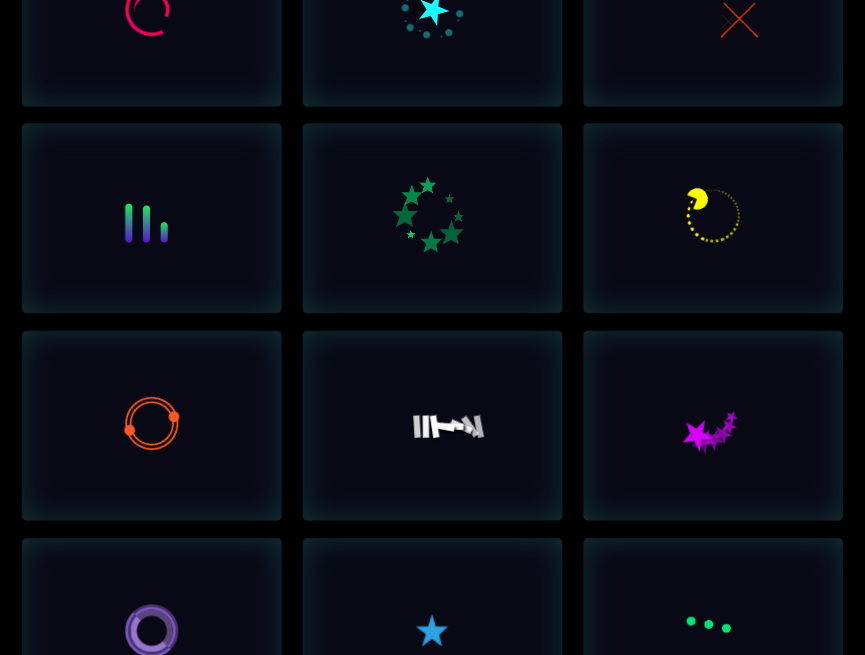Pick the yellow Pac-Man dotted loader
Image resolution: width=865 pixels, height=655 pixels.
pos(713,218)
